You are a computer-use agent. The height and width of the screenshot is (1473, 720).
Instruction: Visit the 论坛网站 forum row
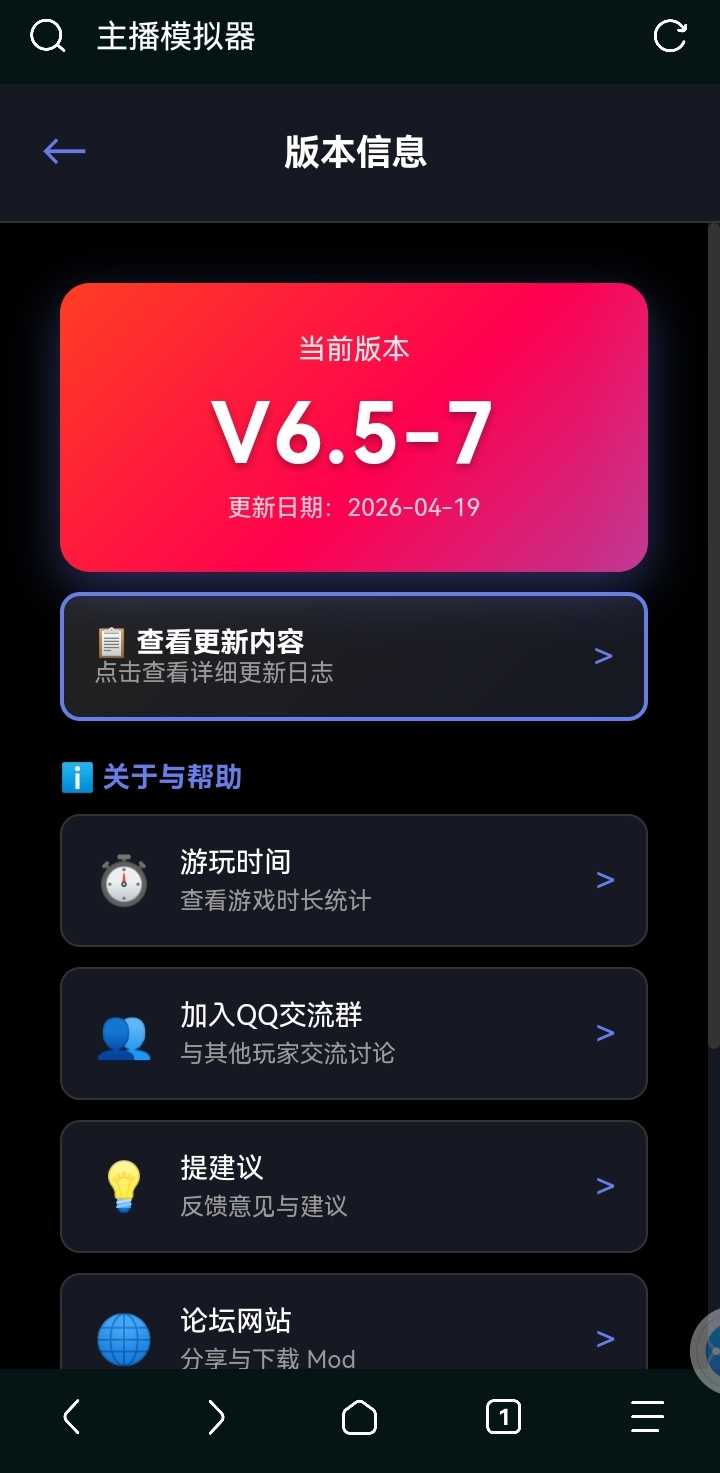pos(354,1330)
